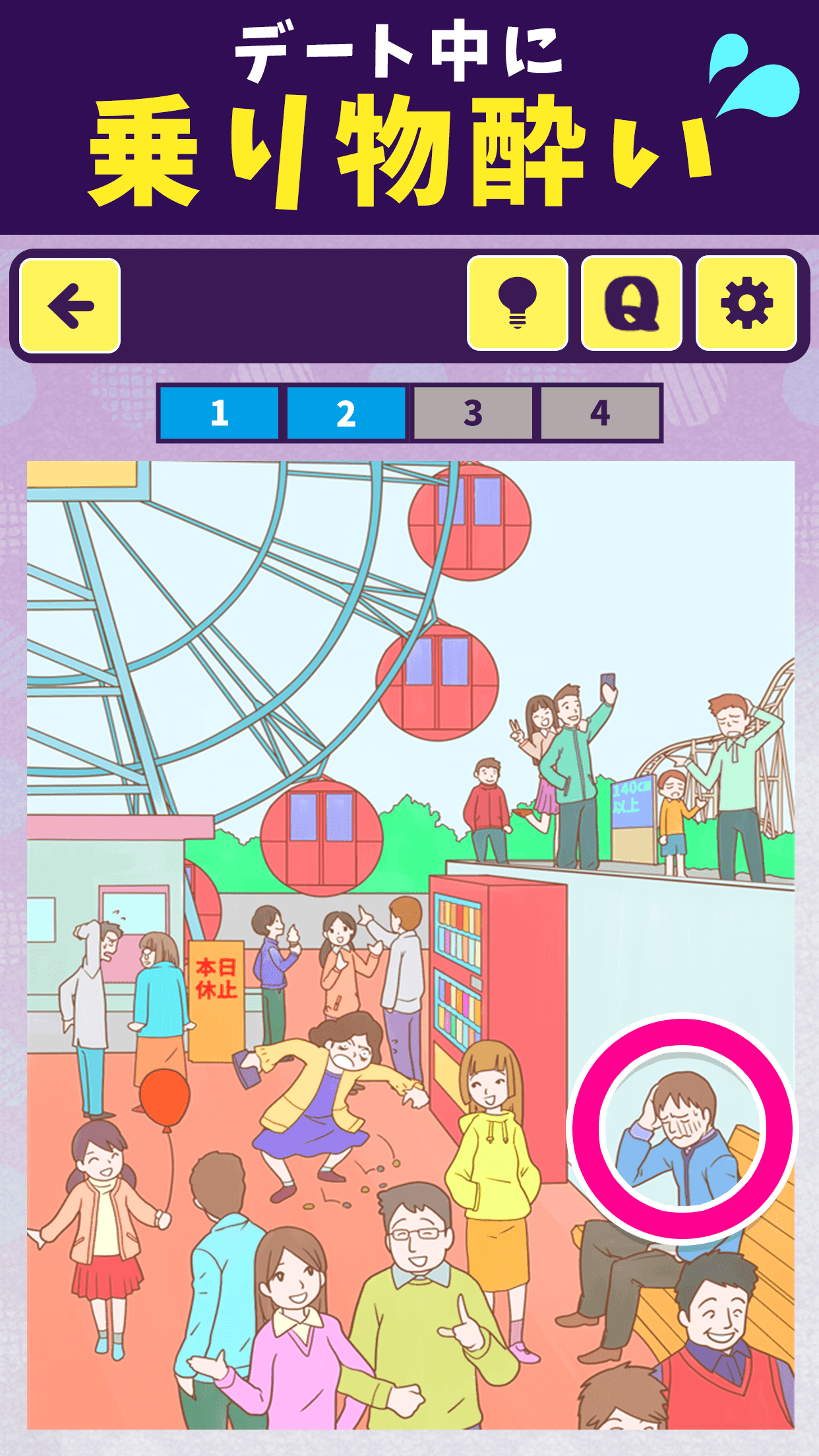The width and height of the screenshot is (819, 1456).
Task: Show the question with the Q button
Action: [632, 303]
